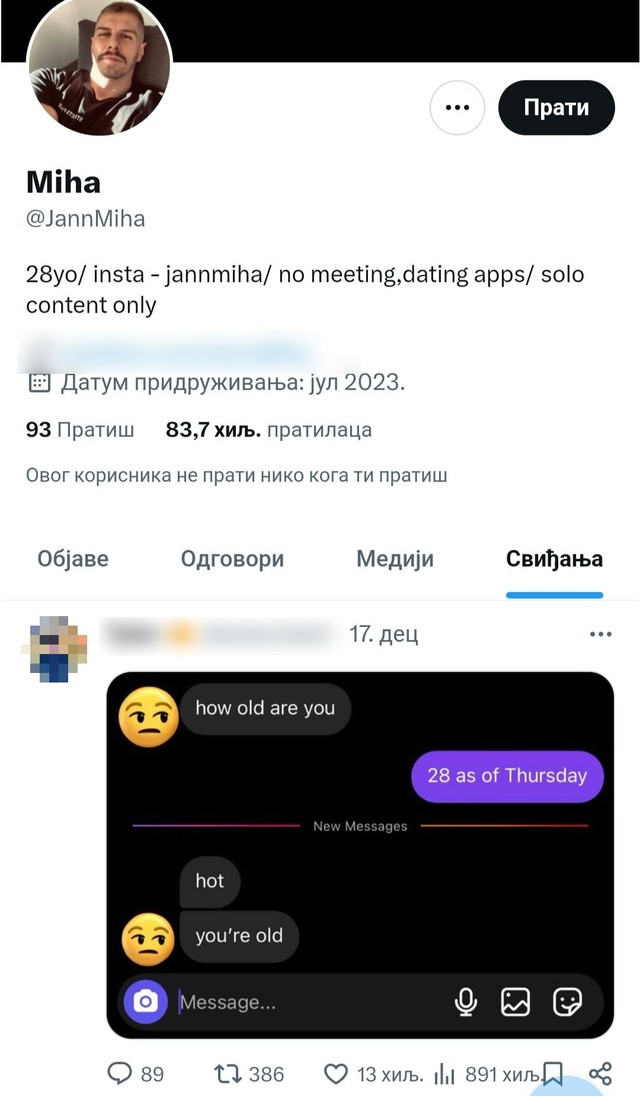
Task: View the 93 Пратиш following list
Action: 80,430
